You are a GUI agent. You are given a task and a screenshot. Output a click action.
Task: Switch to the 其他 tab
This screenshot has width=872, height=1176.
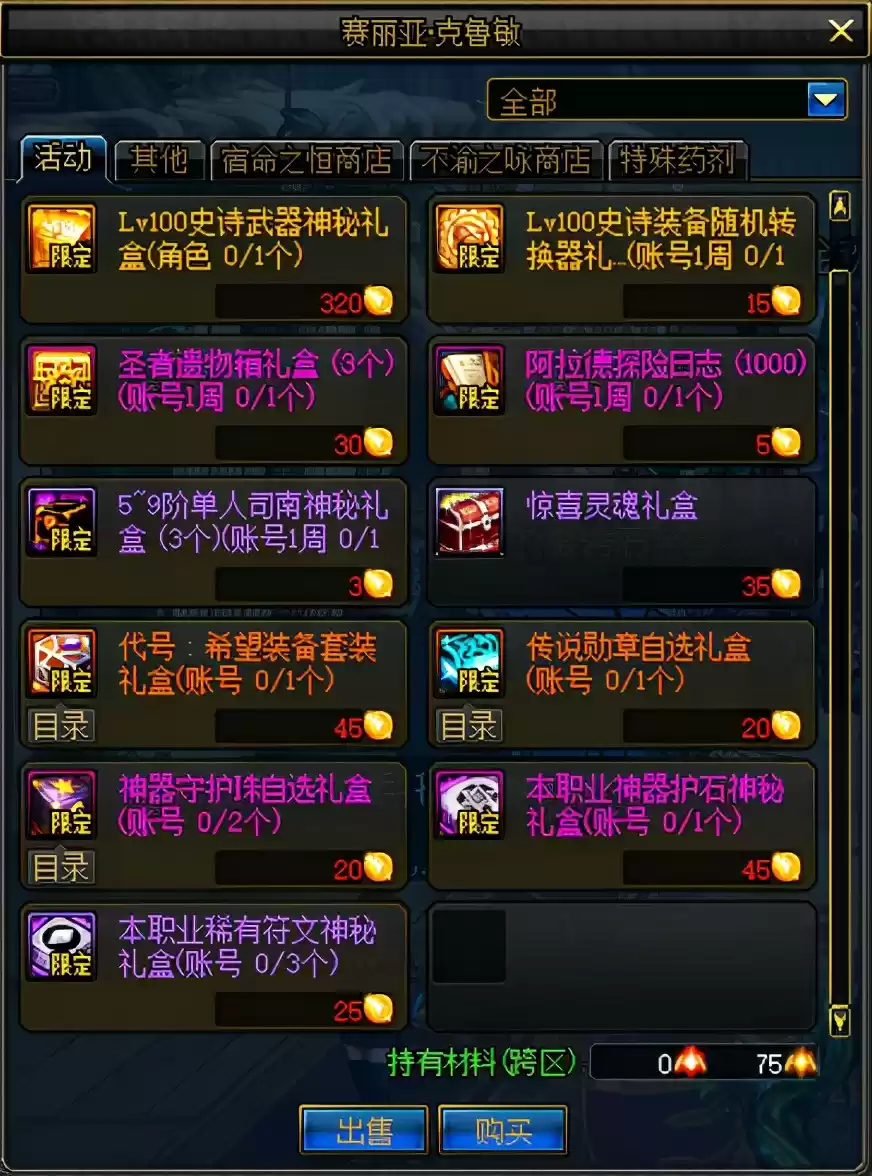[158, 160]
